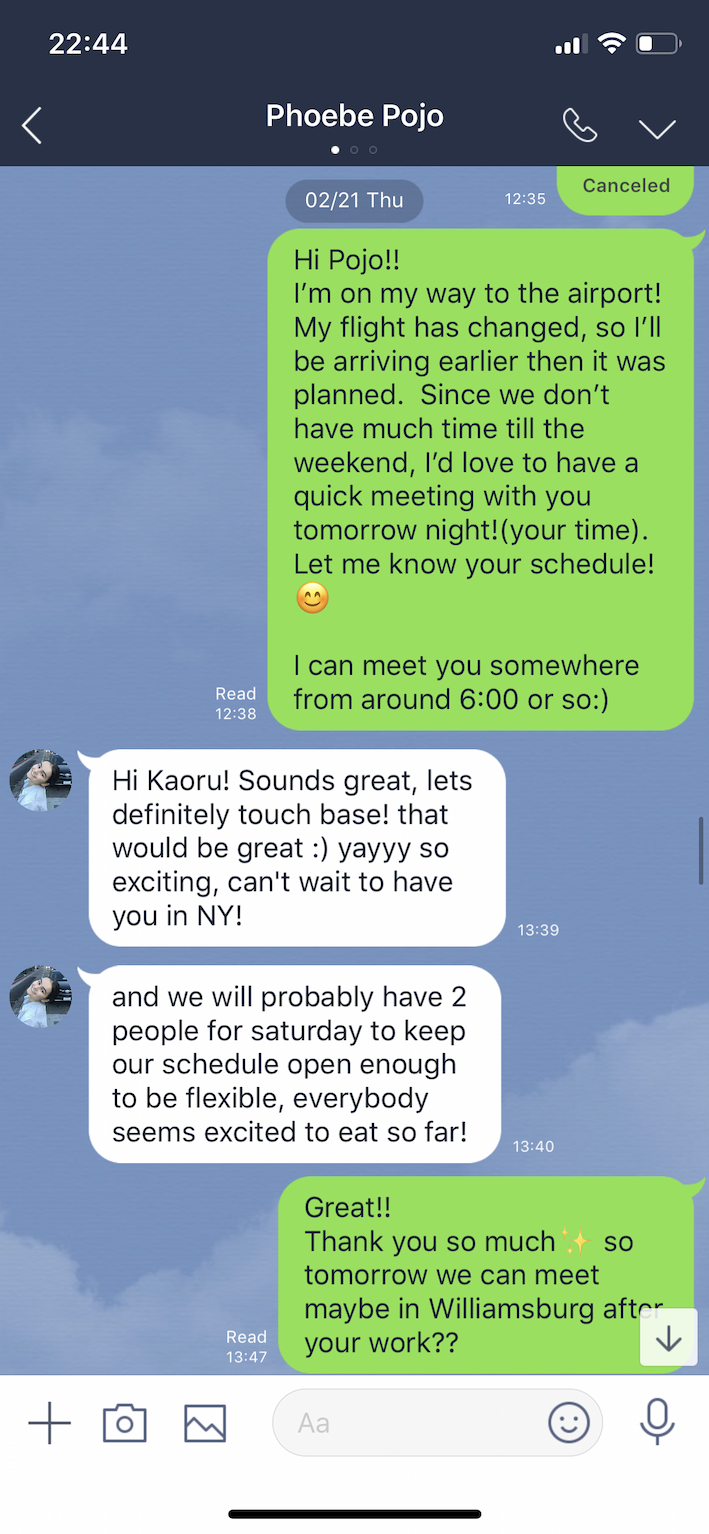
Task: Open the camera to take a photo
Action: click(125, 1422)
